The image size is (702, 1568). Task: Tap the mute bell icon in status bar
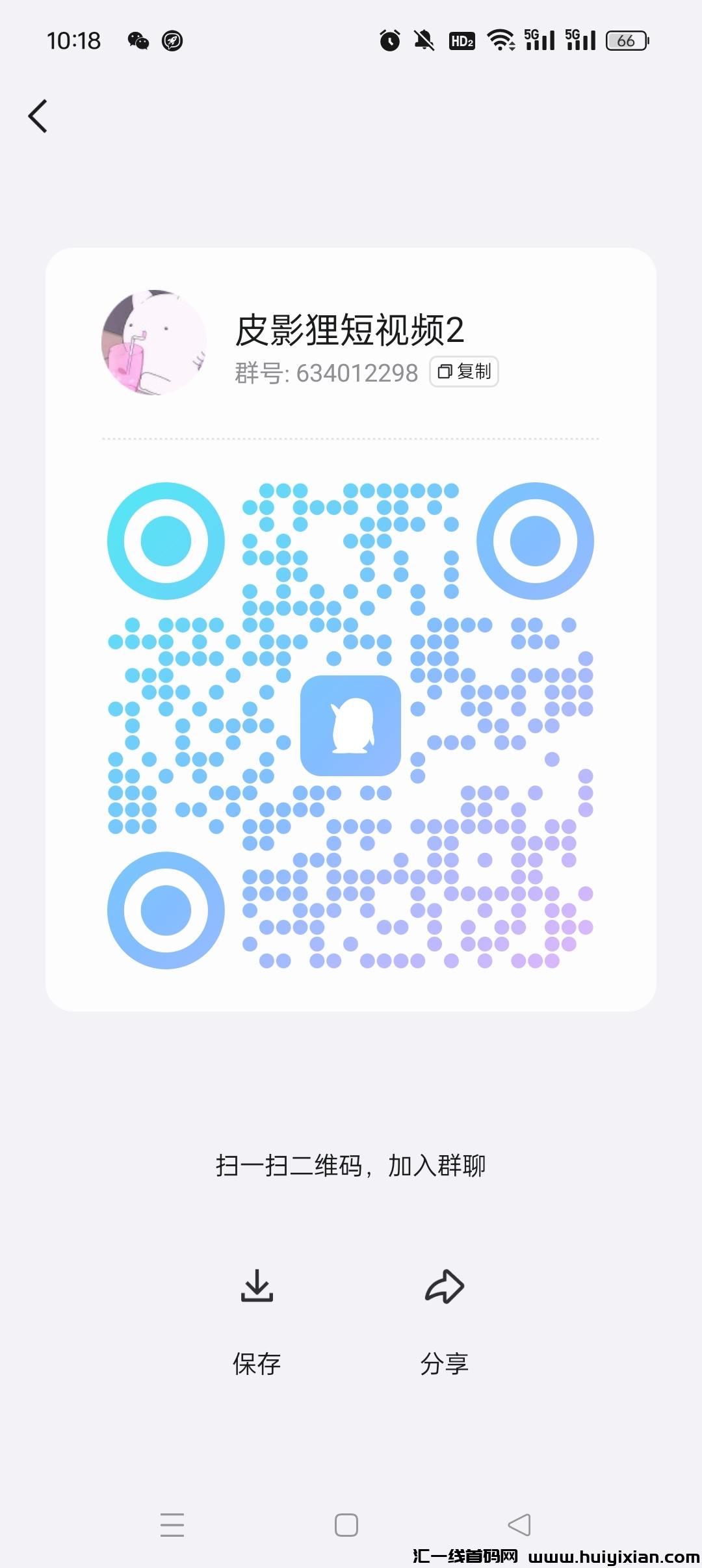pos(423,40)
